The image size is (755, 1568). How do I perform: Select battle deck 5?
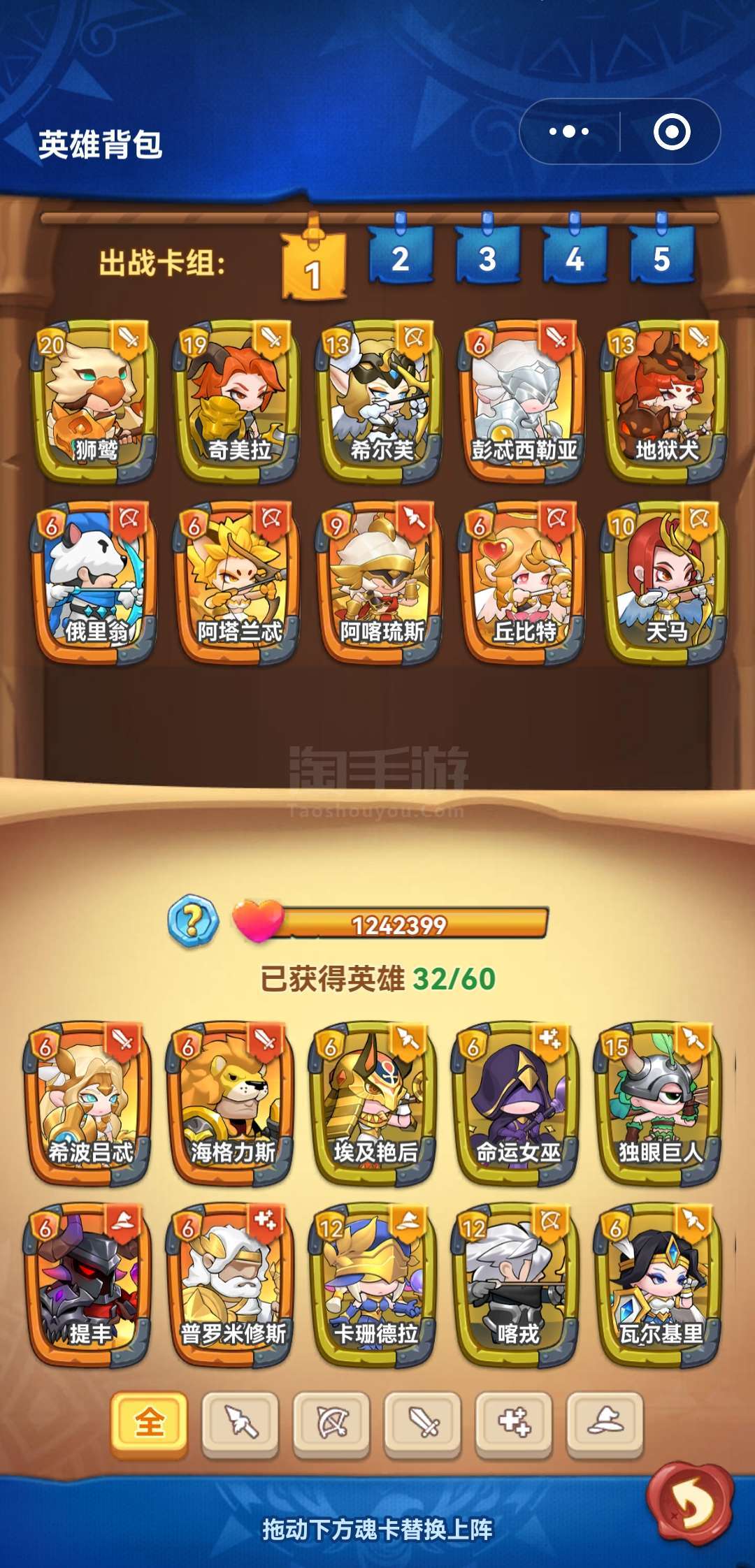point(661,256)
